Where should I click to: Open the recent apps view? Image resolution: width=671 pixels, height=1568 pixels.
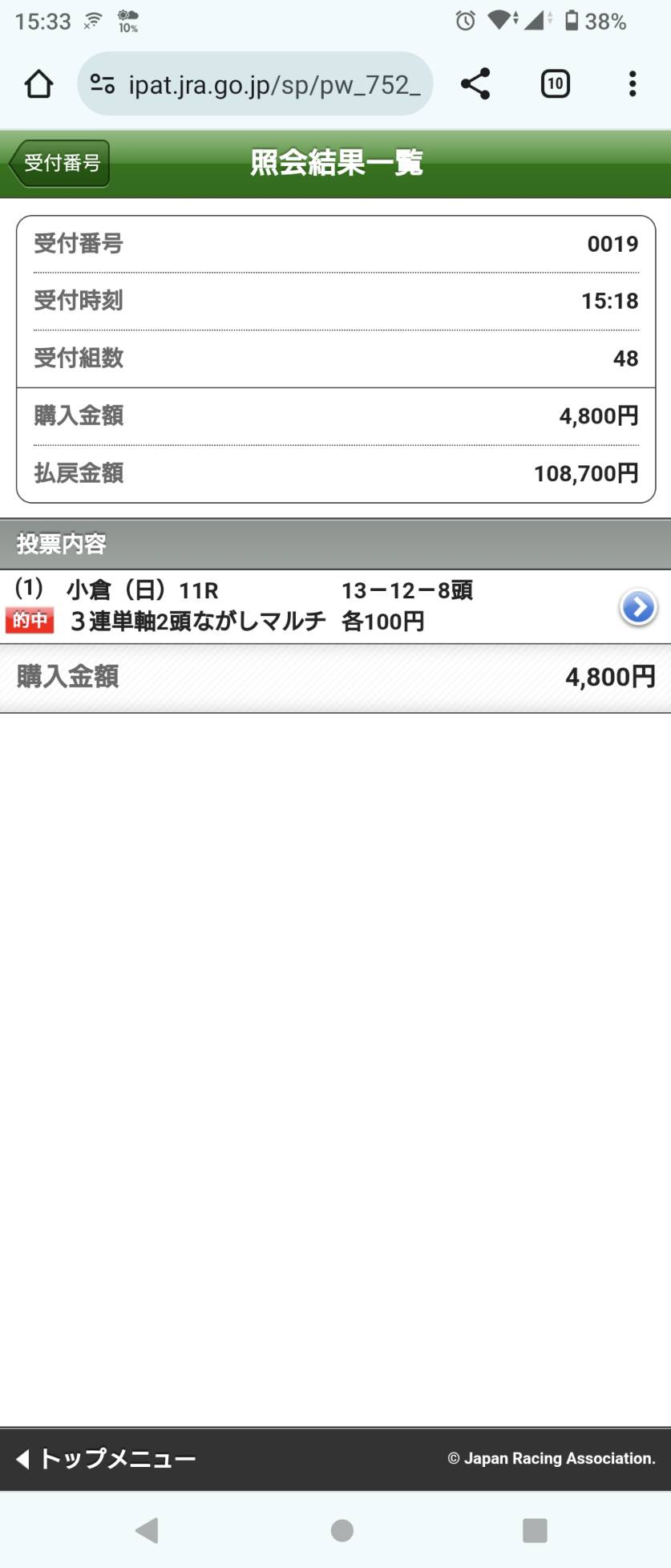(x=534, y=1530)
